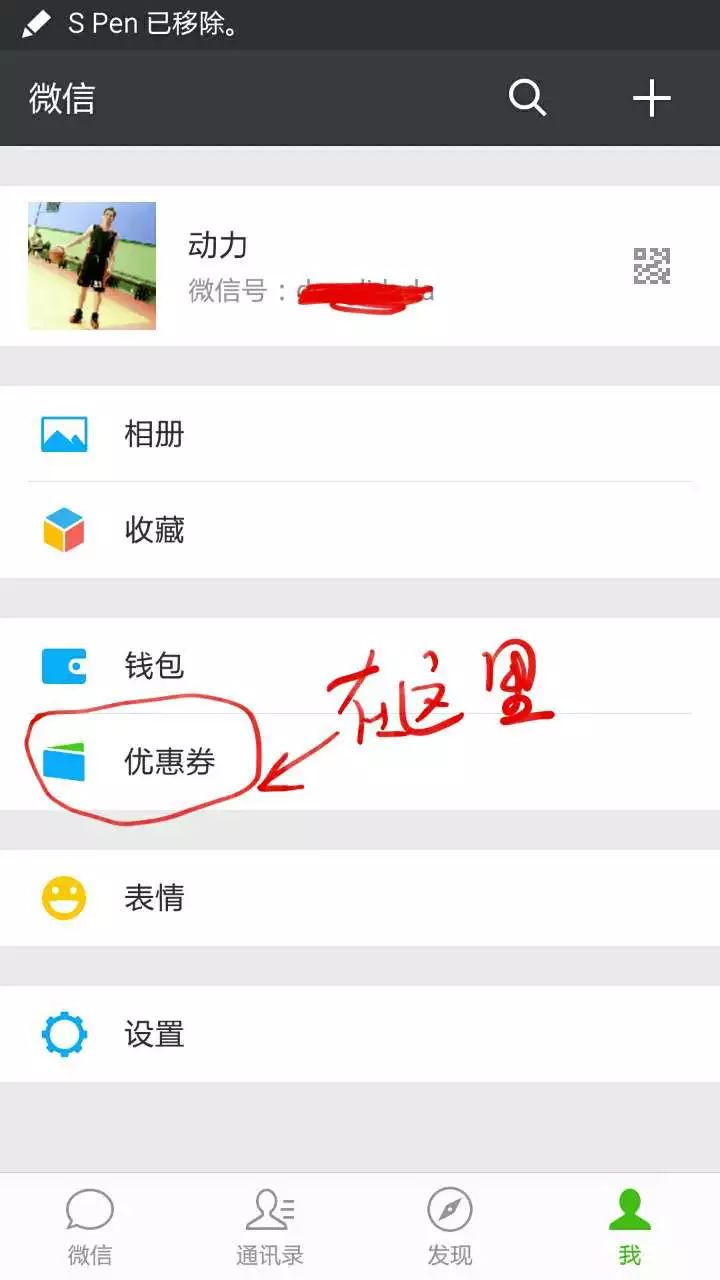
Task: Open the 相册 album row
Action: (360, 434)
